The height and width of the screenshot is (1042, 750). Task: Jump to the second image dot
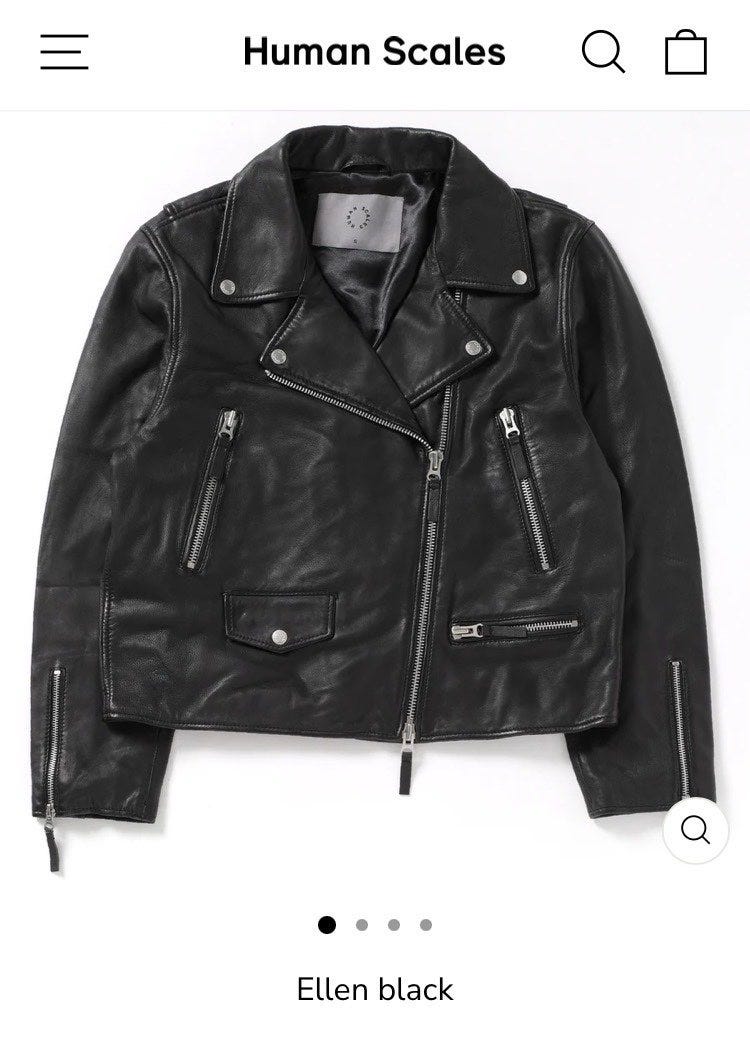click(x=362, y=925)
